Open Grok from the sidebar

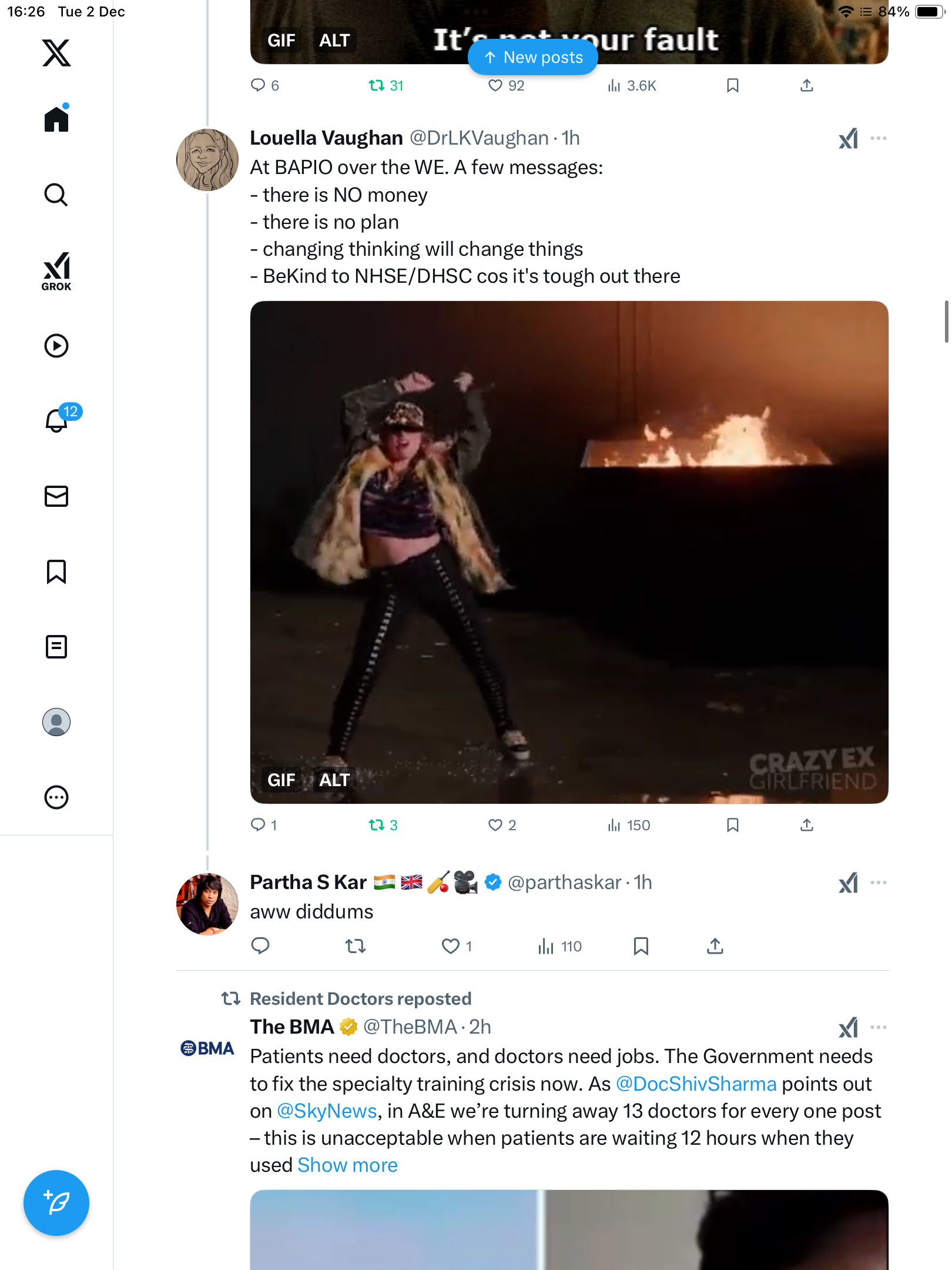coord(56,271)
